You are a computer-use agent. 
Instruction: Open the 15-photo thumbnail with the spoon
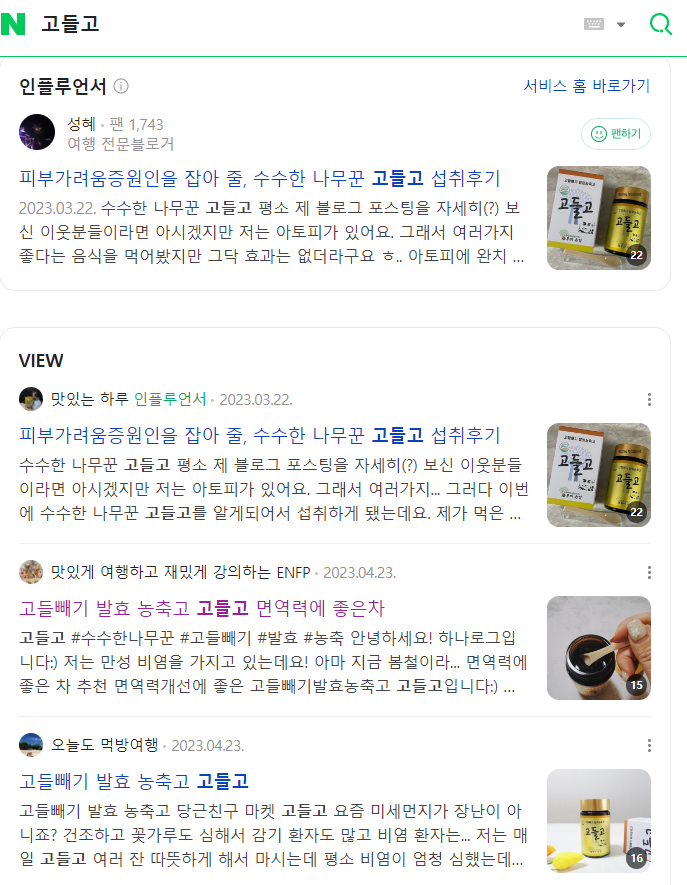click(x=598, y=648)
